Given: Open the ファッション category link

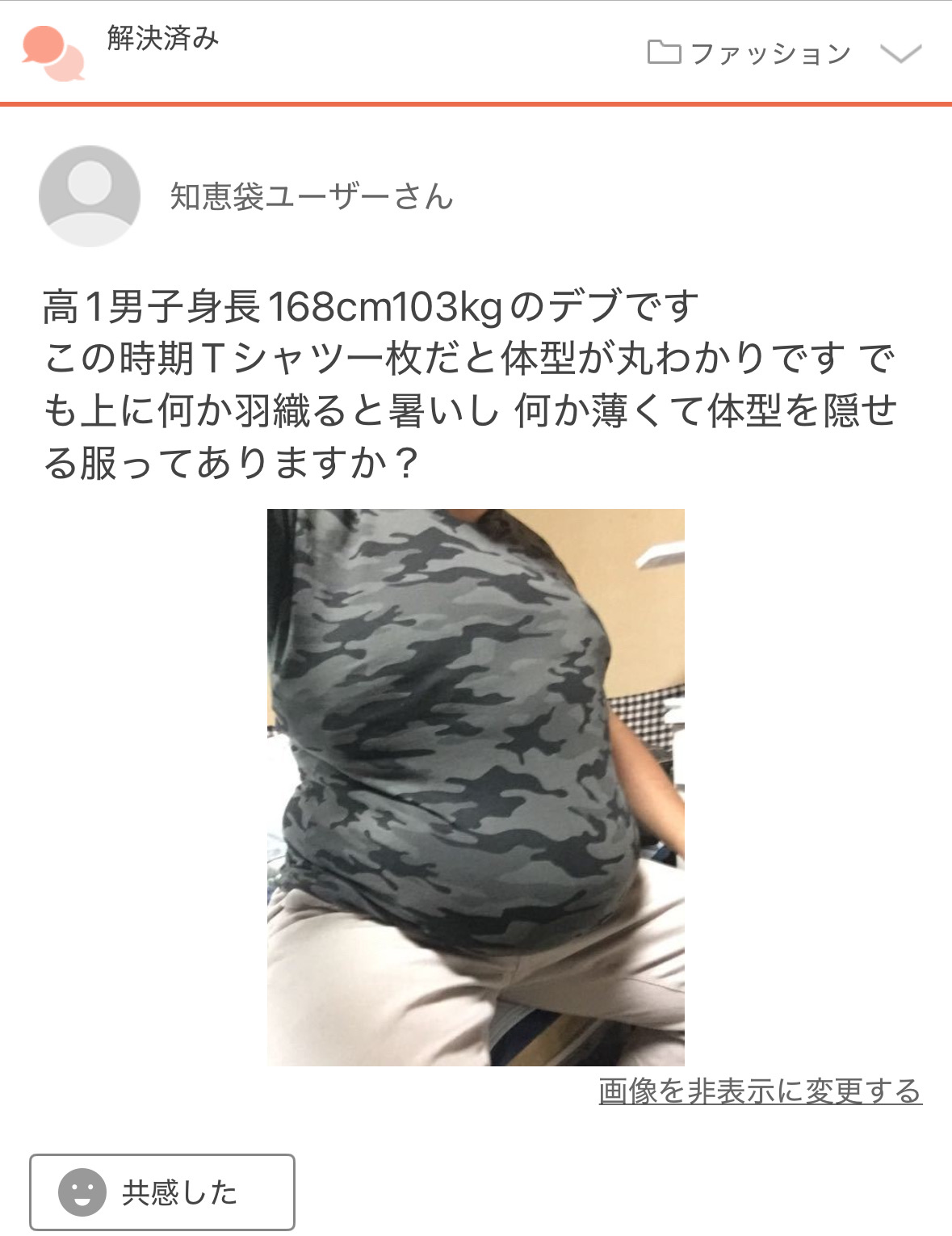Looking at the screenshot, I should 751,54.
